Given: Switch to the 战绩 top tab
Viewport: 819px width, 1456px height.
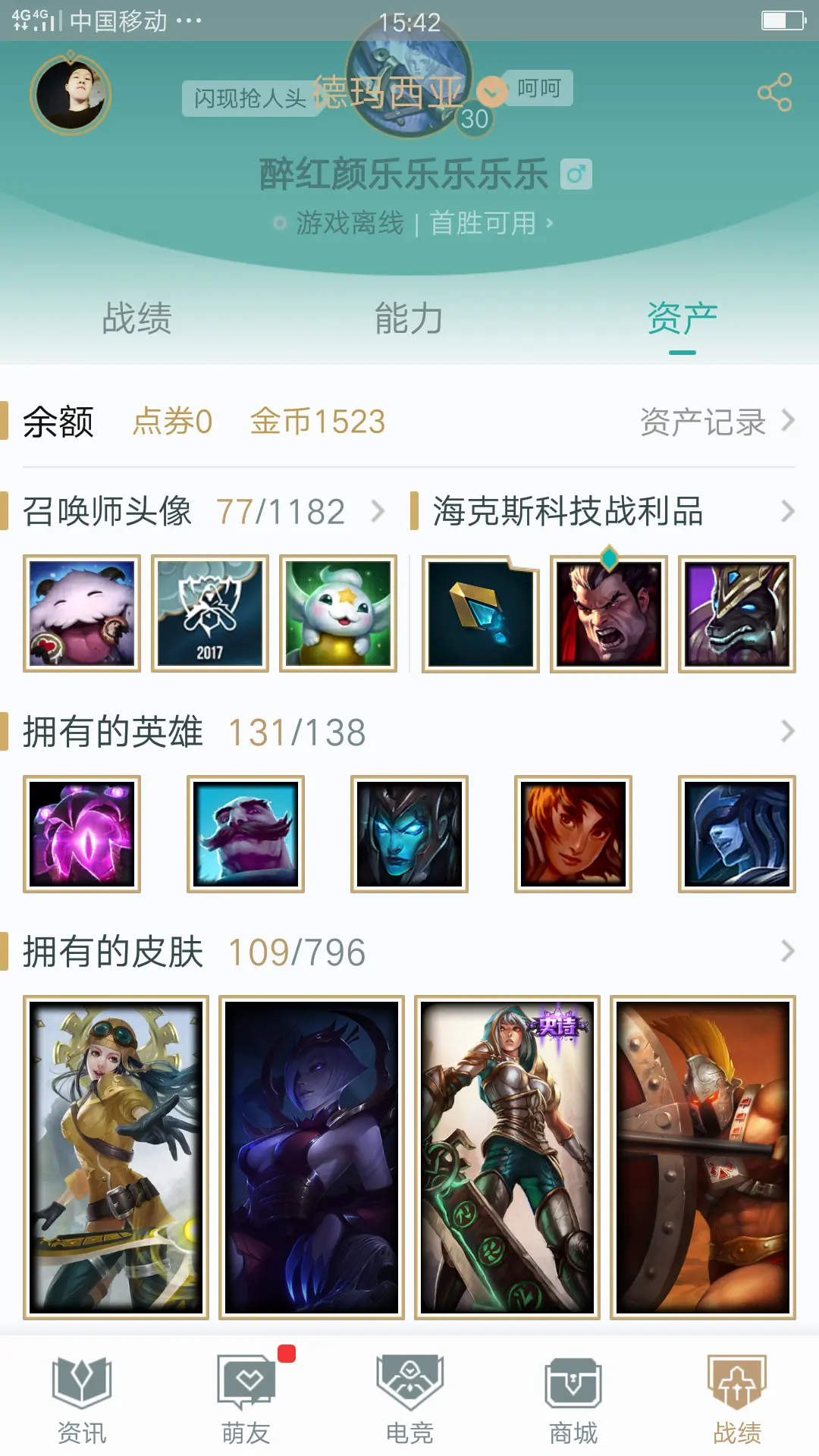Looking at the screenshot, I should (136, 318).
